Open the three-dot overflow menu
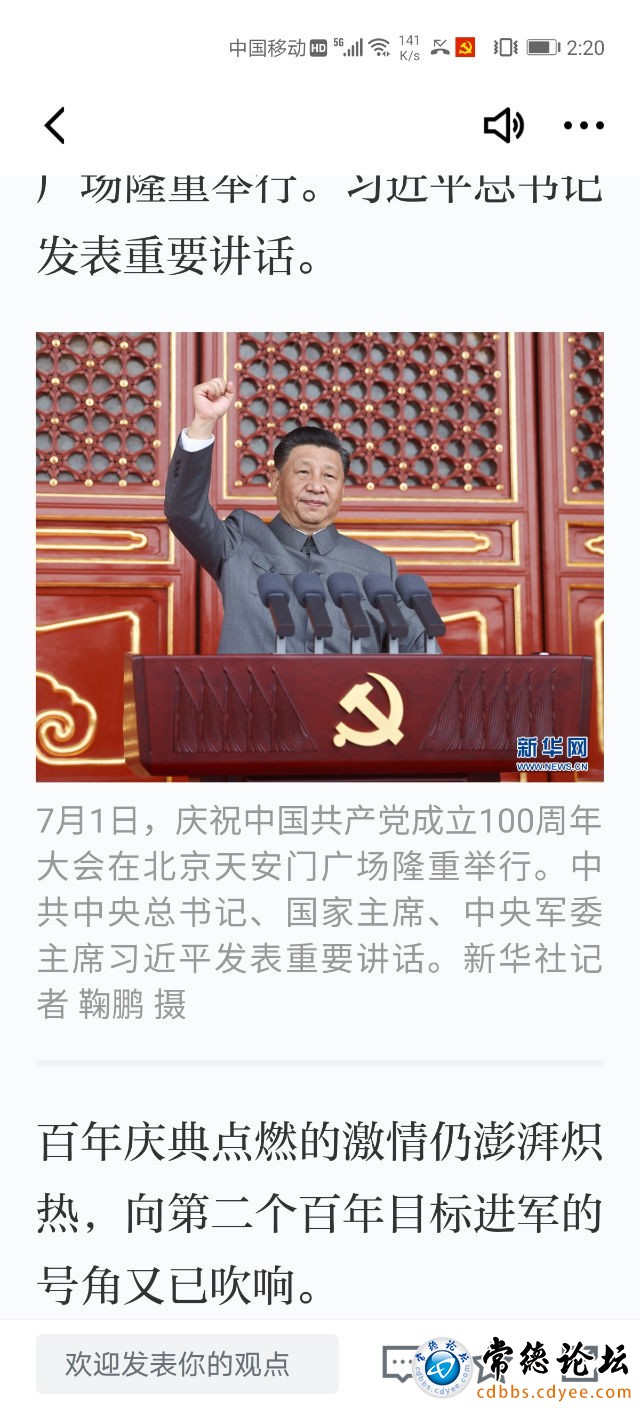 click(583, 126)
